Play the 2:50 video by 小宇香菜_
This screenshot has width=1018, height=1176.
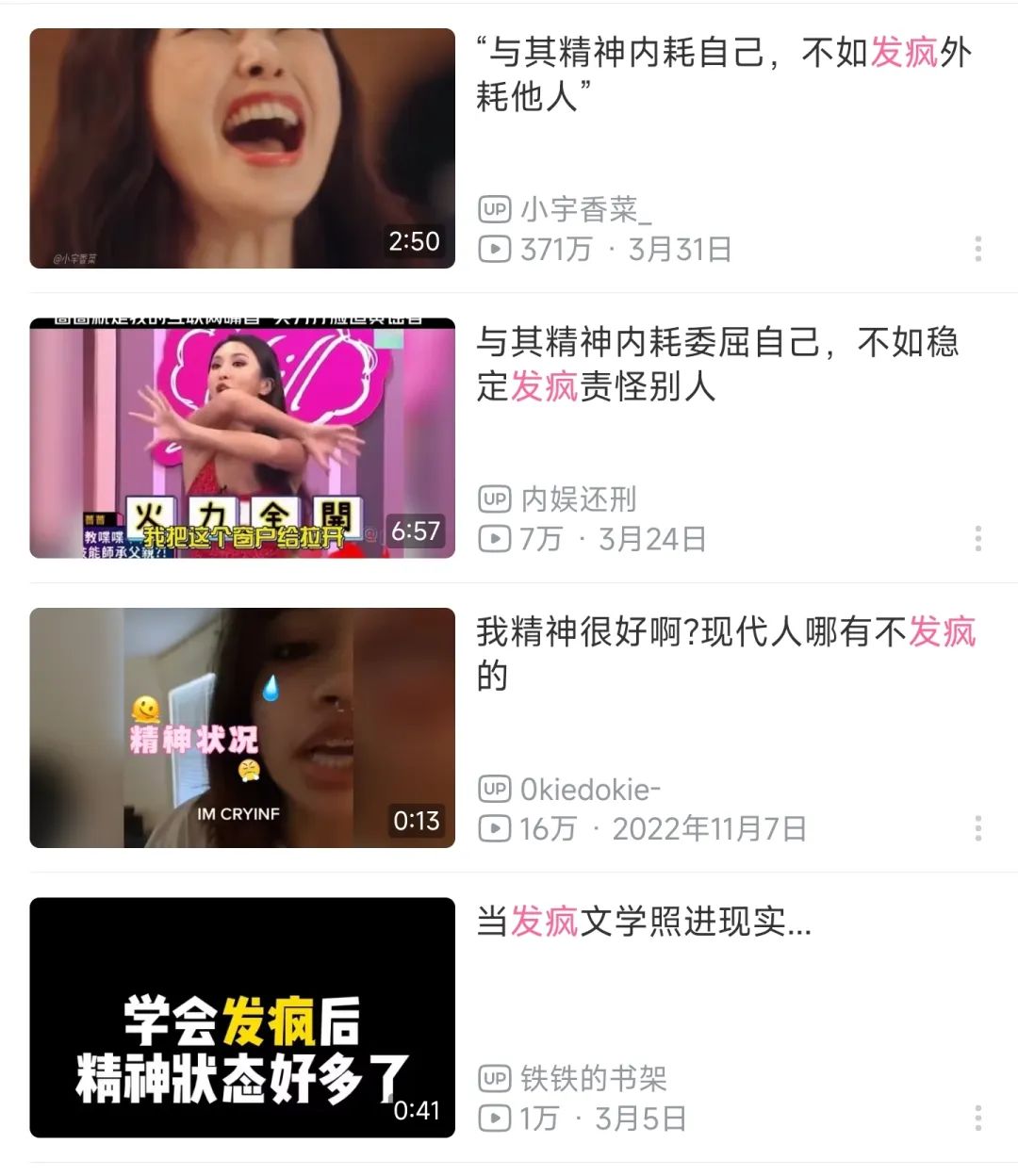pos(242,149)
